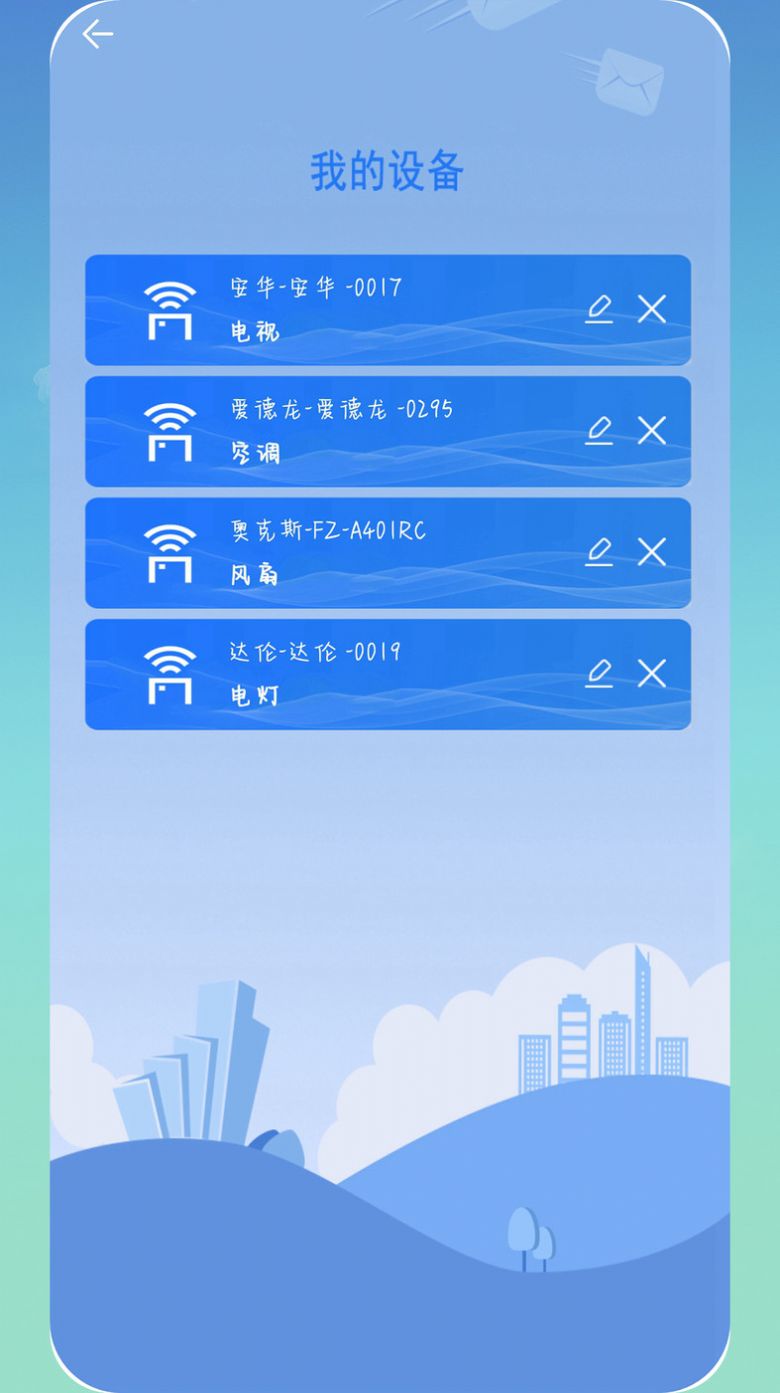
Task: Delete the 奥克斯-FZ-A401RC fan device
Action: point(652,554)
